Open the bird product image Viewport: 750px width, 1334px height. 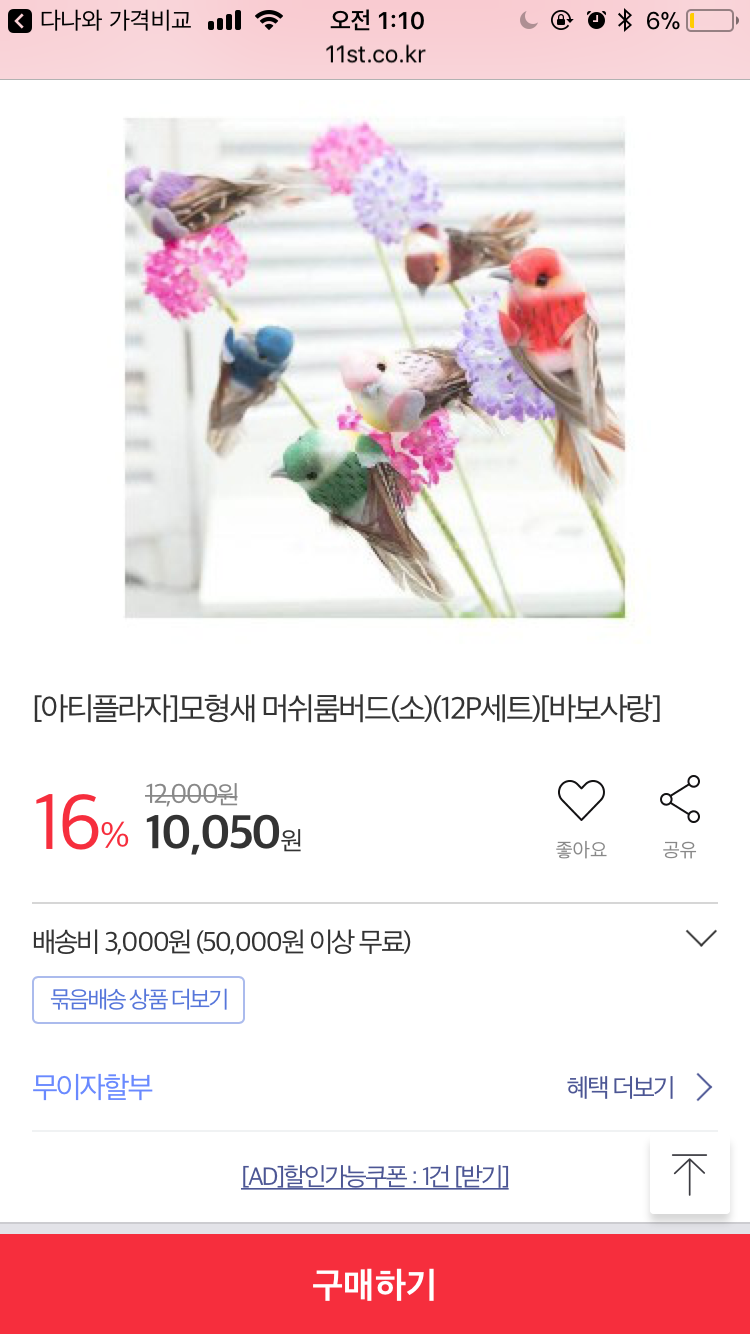(375, 368)
